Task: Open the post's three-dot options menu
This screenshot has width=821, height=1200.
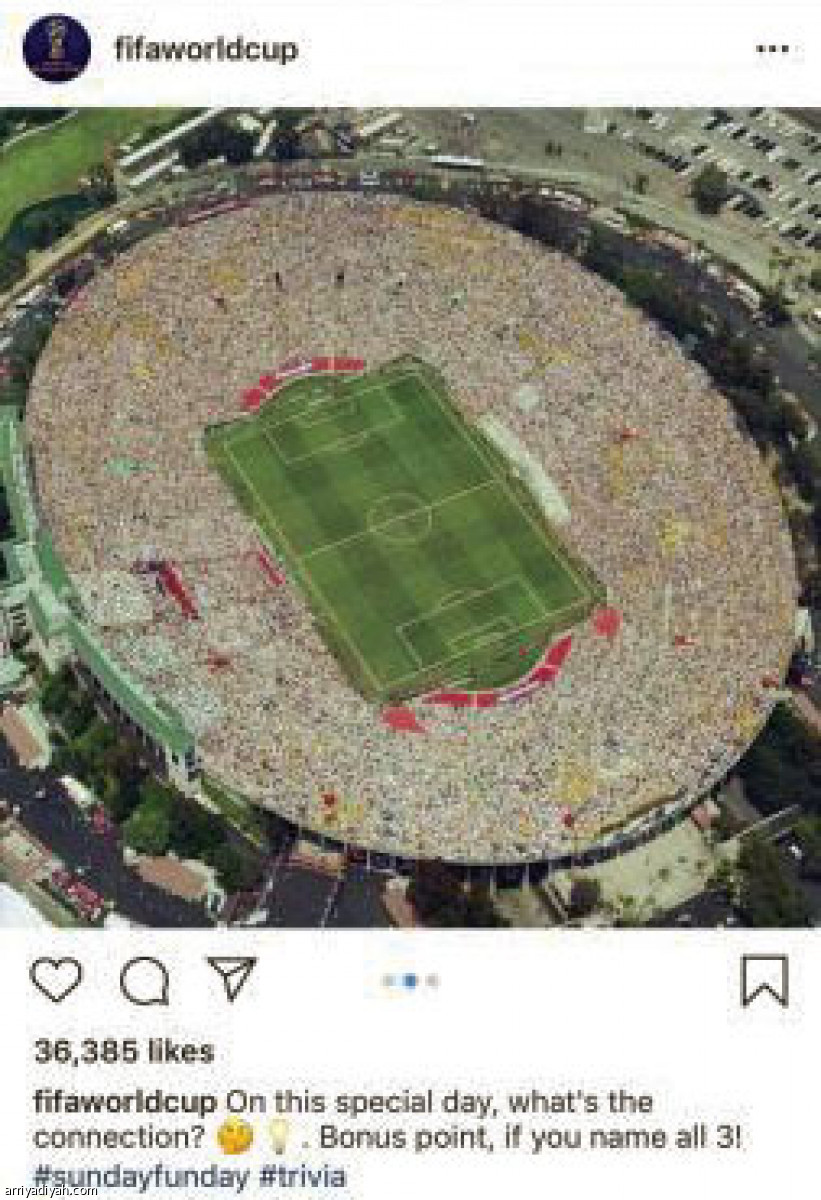Action: click(772, 49)
